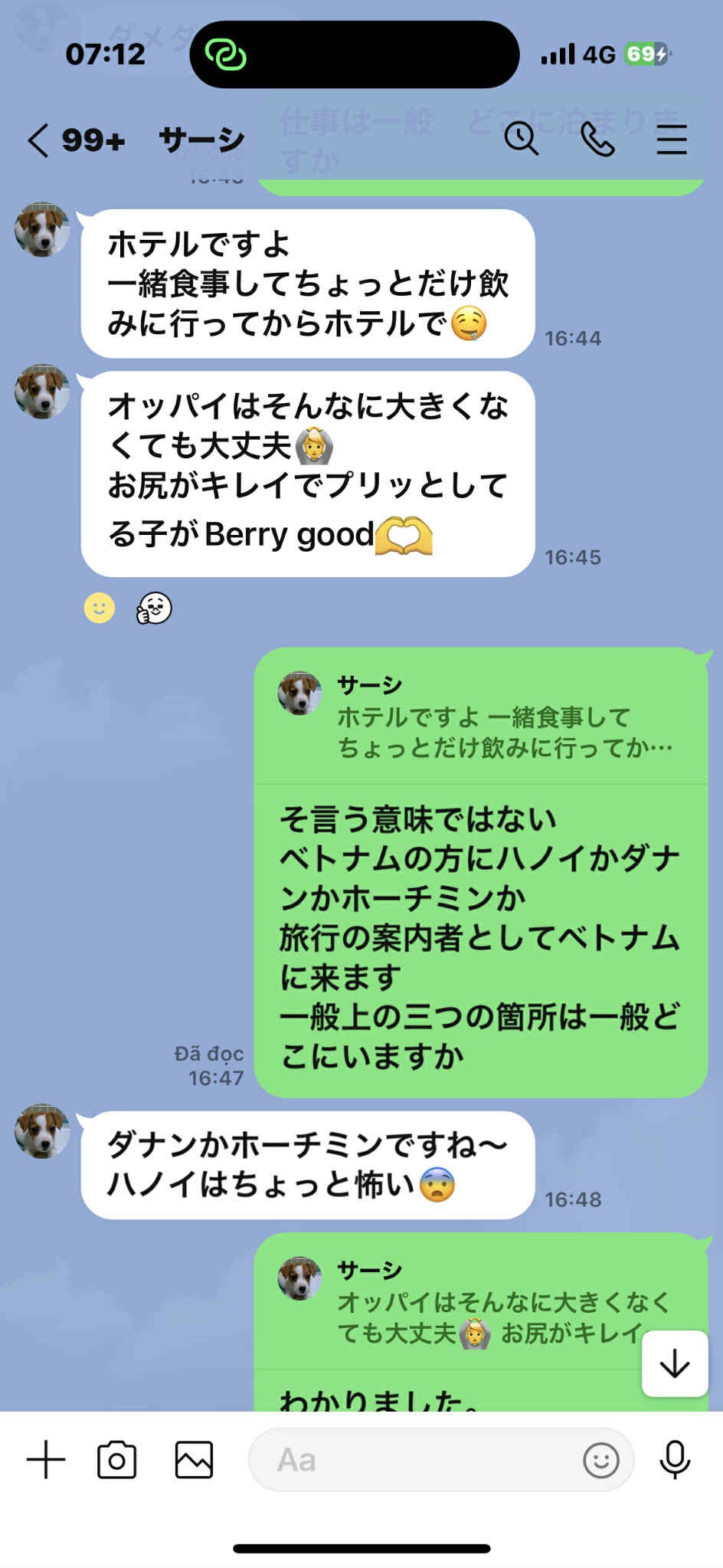This screenshot has height=1568, width=723.
Task: Search within this conversation
Action: (521, 139)
